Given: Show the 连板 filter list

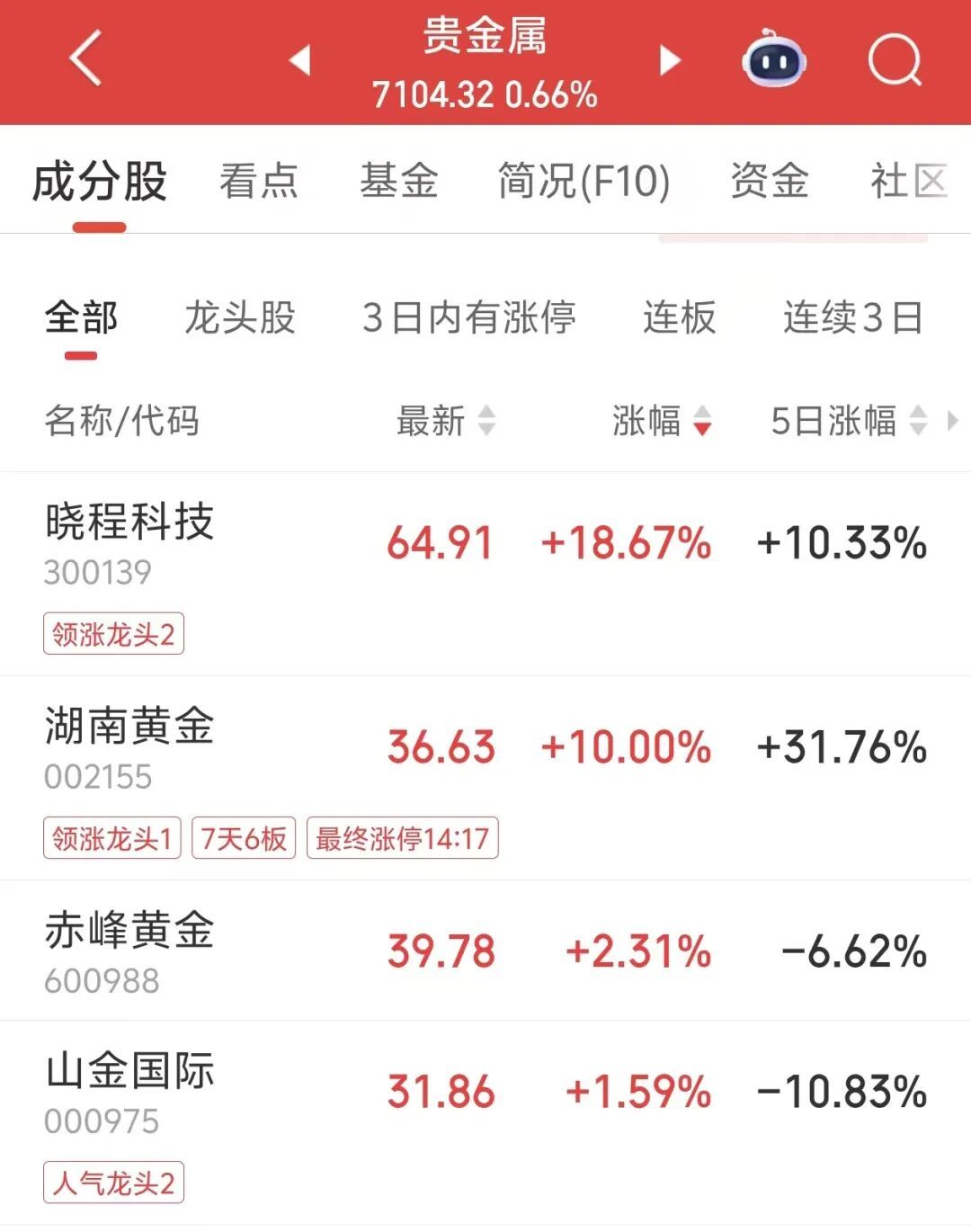Looking at the screenshot, I should click(x=680, y=317).
